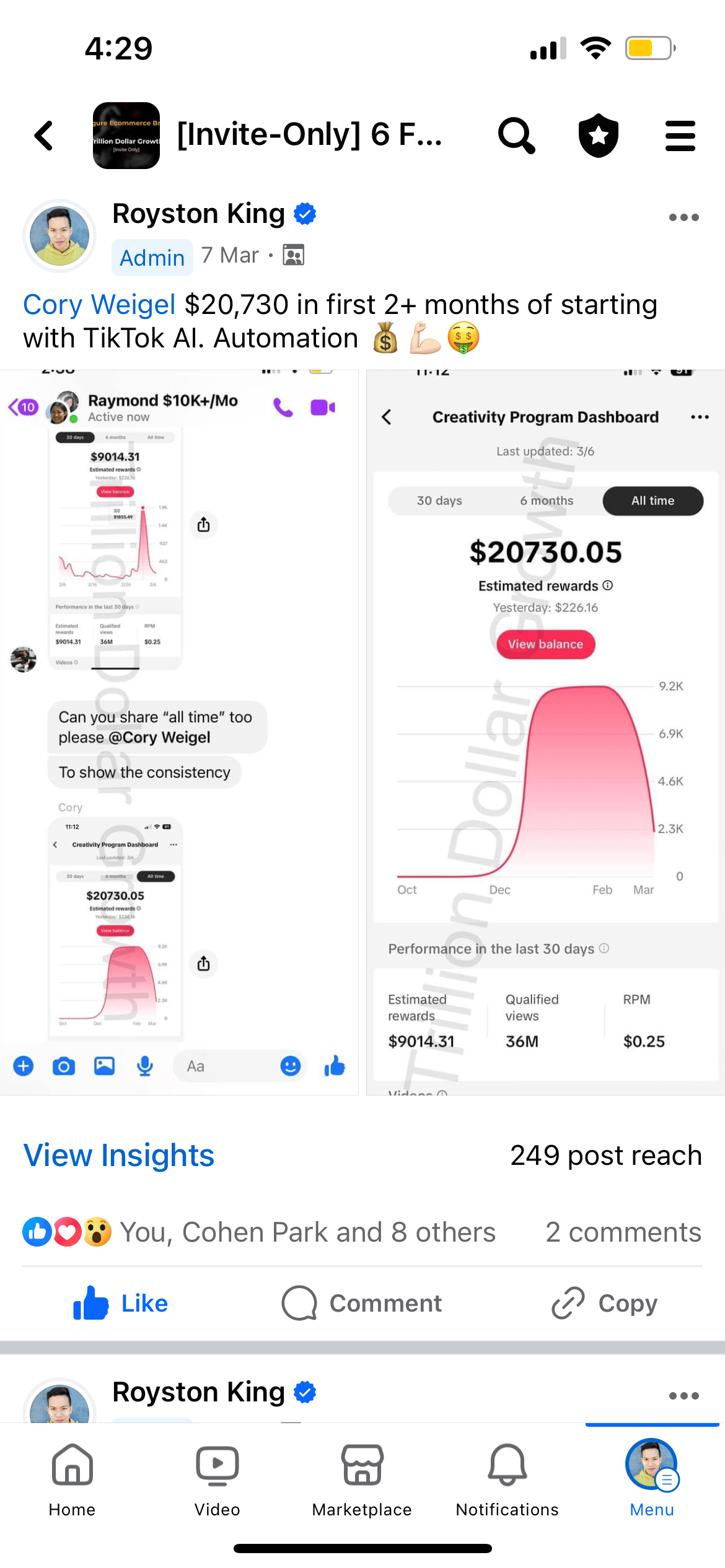This screenshot has height=1568, width=725.
Task: Open the Creativity Program Dashboard image
Action: point(545,731)
